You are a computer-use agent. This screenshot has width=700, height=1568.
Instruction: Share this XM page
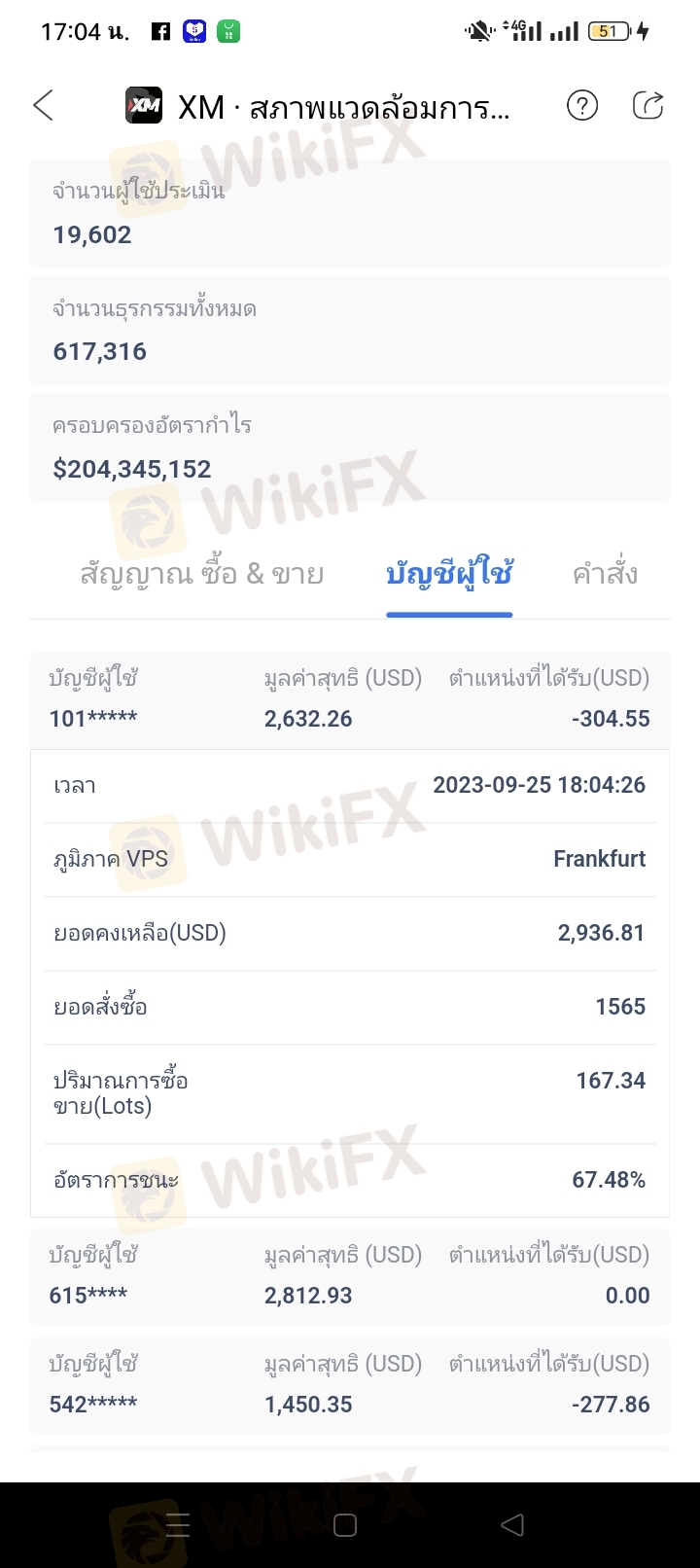click(x=648, y=105)
